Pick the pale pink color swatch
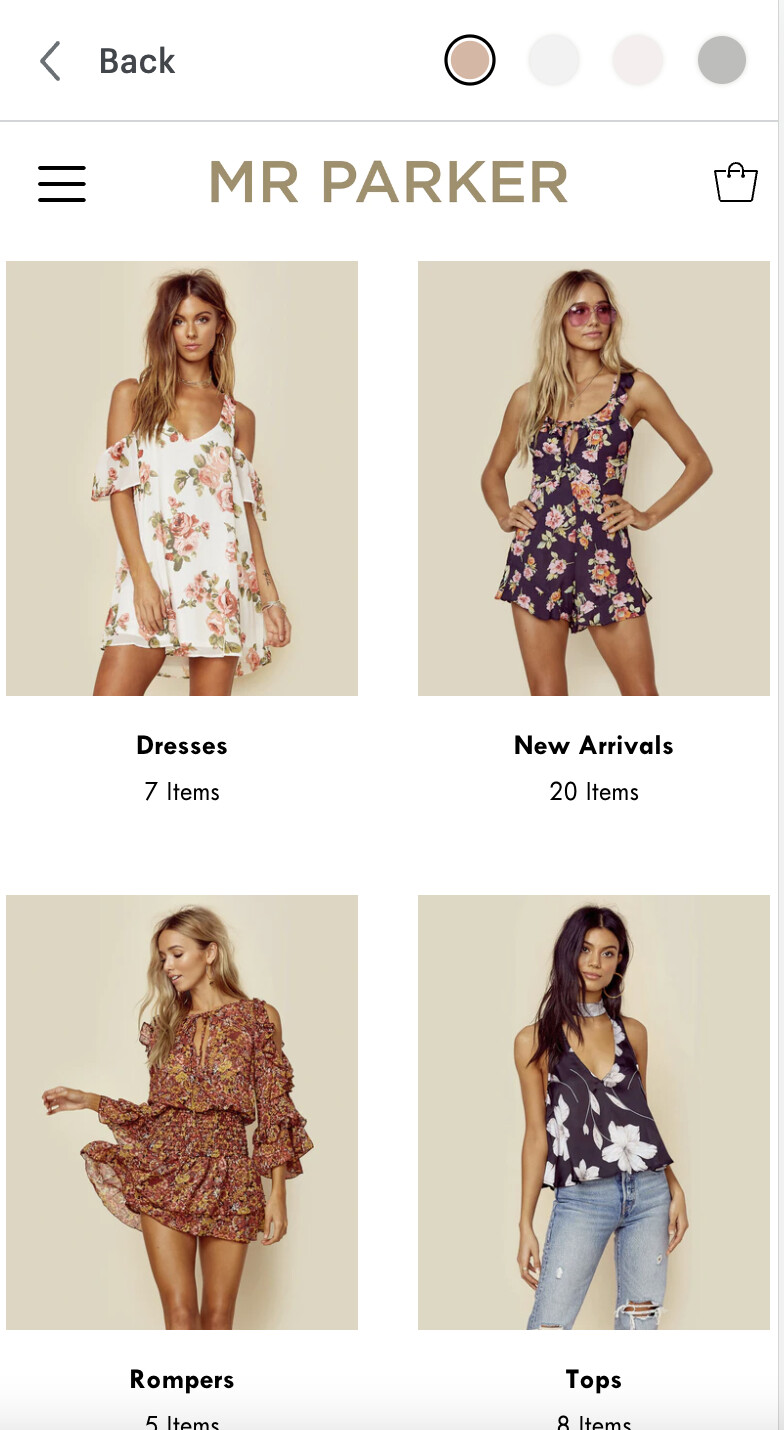Viewport: 784px width, 1430px height. [x=638, y=60]
